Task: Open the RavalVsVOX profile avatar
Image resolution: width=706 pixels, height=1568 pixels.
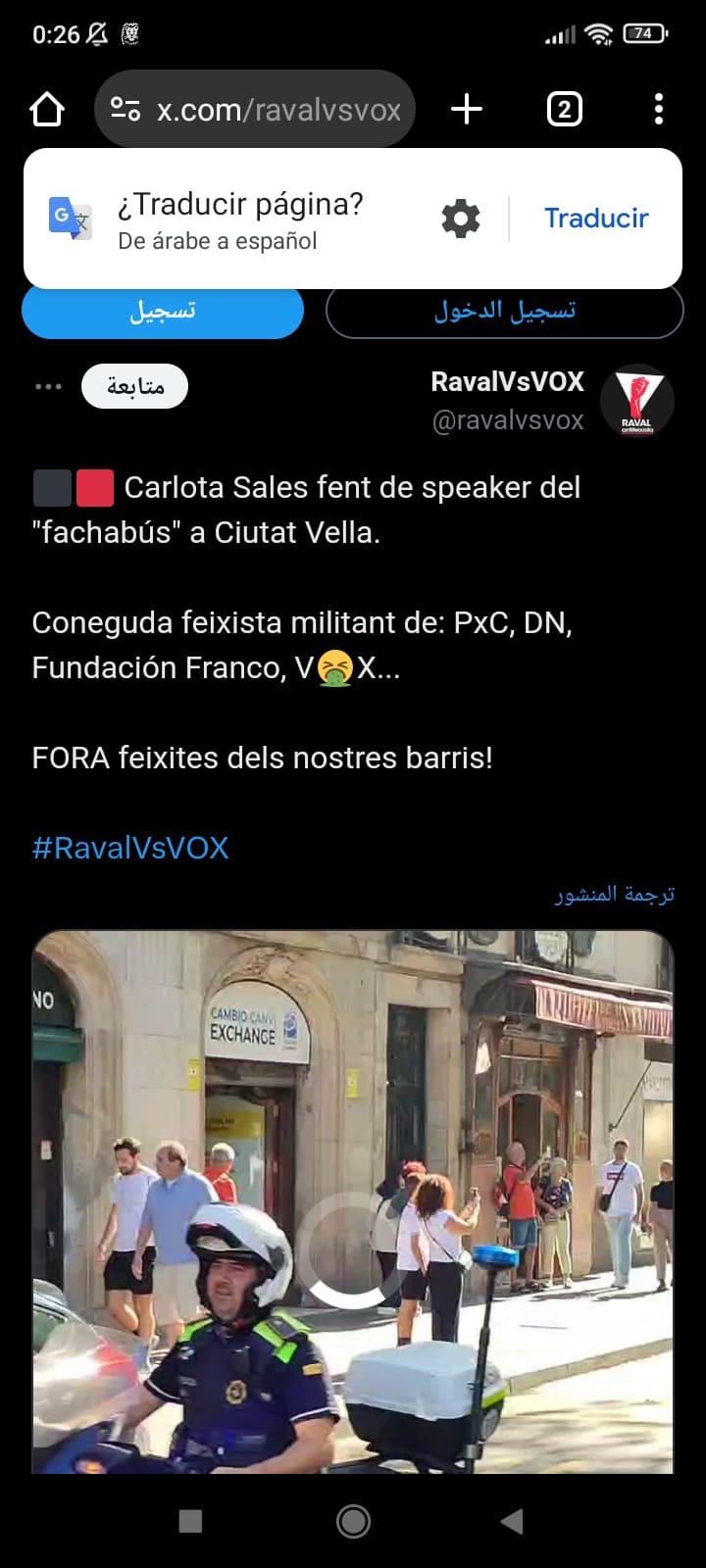Action: point(636,400)
